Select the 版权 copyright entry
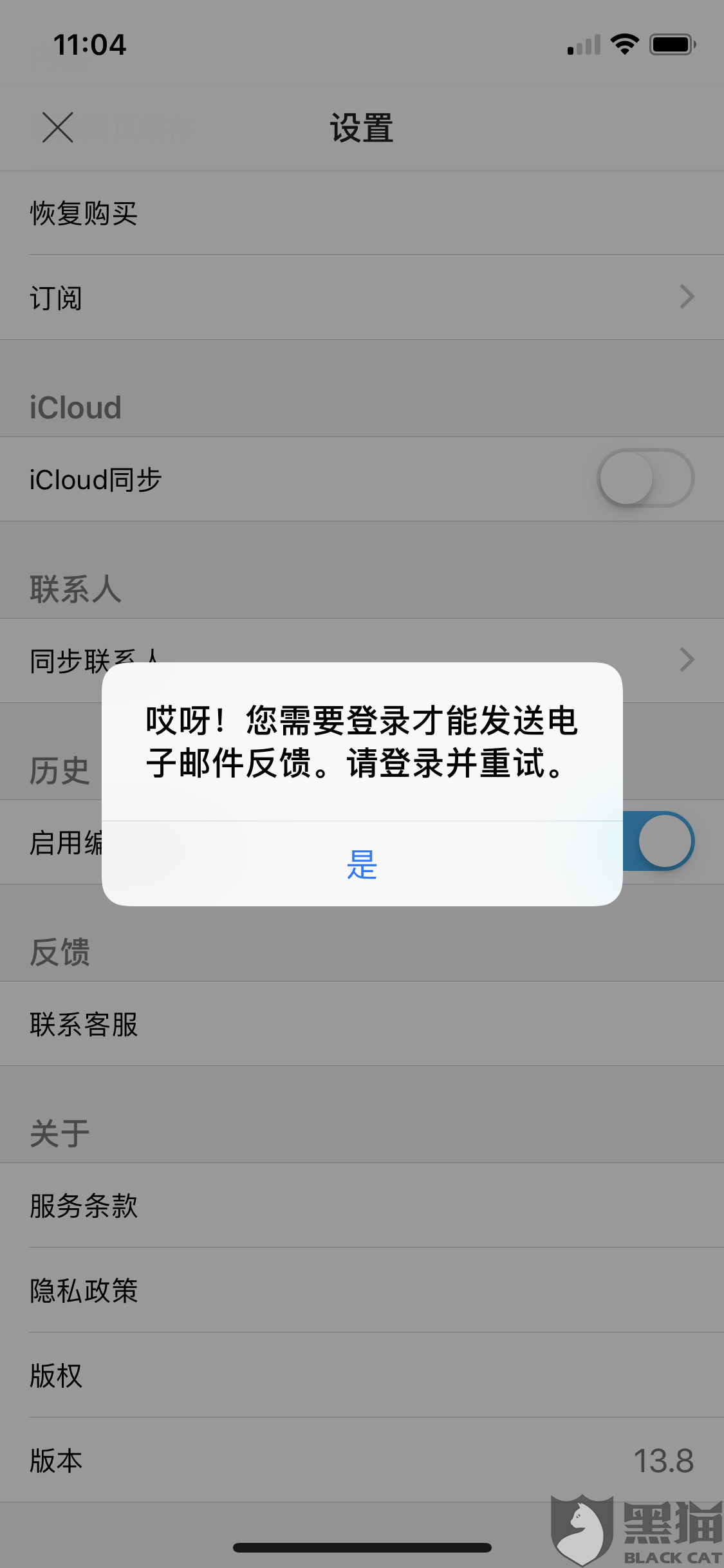Image resolution: width=724 pixels, height=1568 pixels. [55, 1376]
